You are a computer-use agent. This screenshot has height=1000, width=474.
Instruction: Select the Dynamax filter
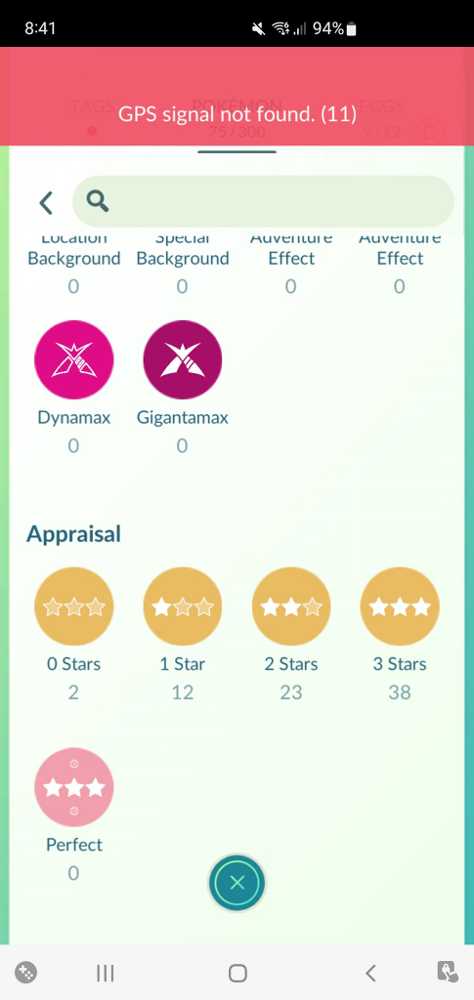point(74,360)
